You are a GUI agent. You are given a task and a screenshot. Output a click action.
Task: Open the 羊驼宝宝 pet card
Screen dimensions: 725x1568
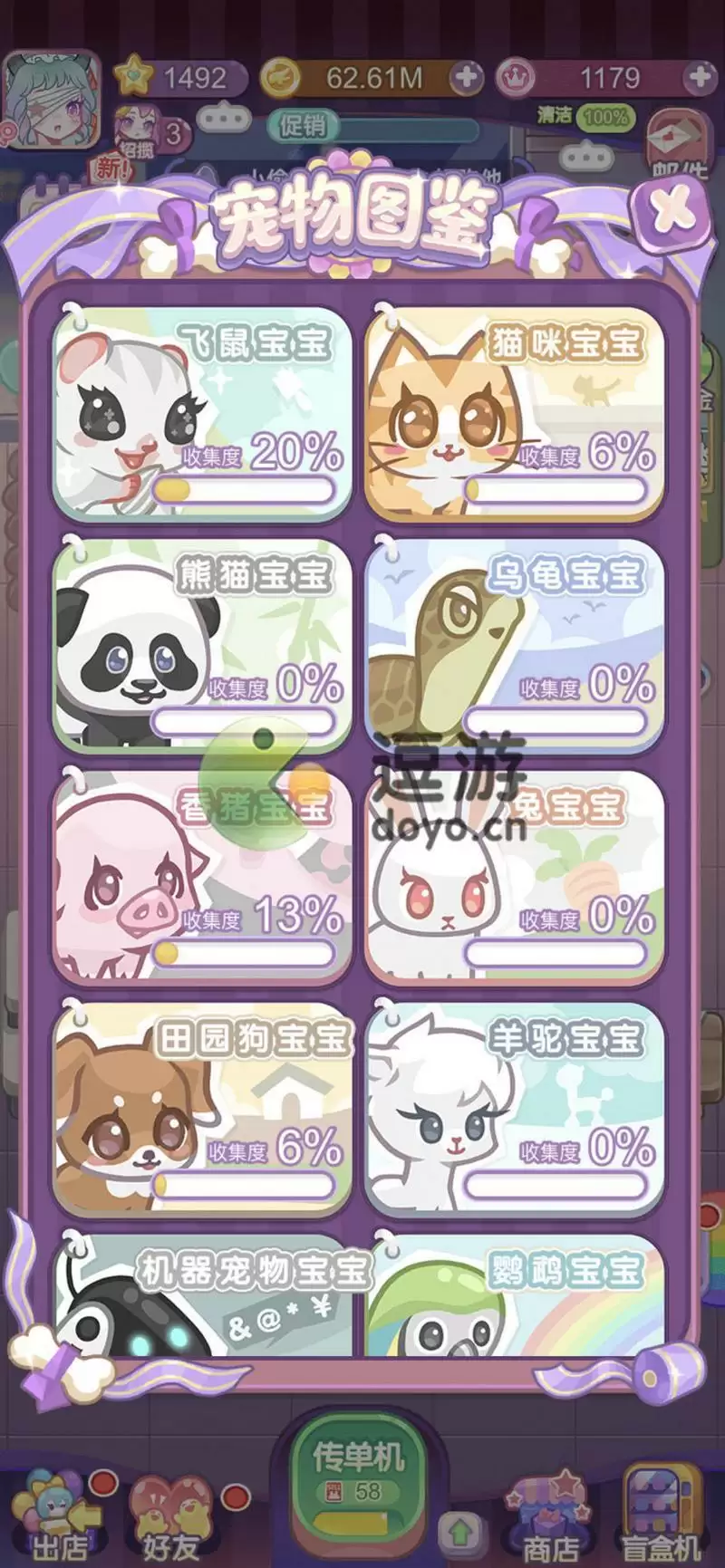(515, 1107)
